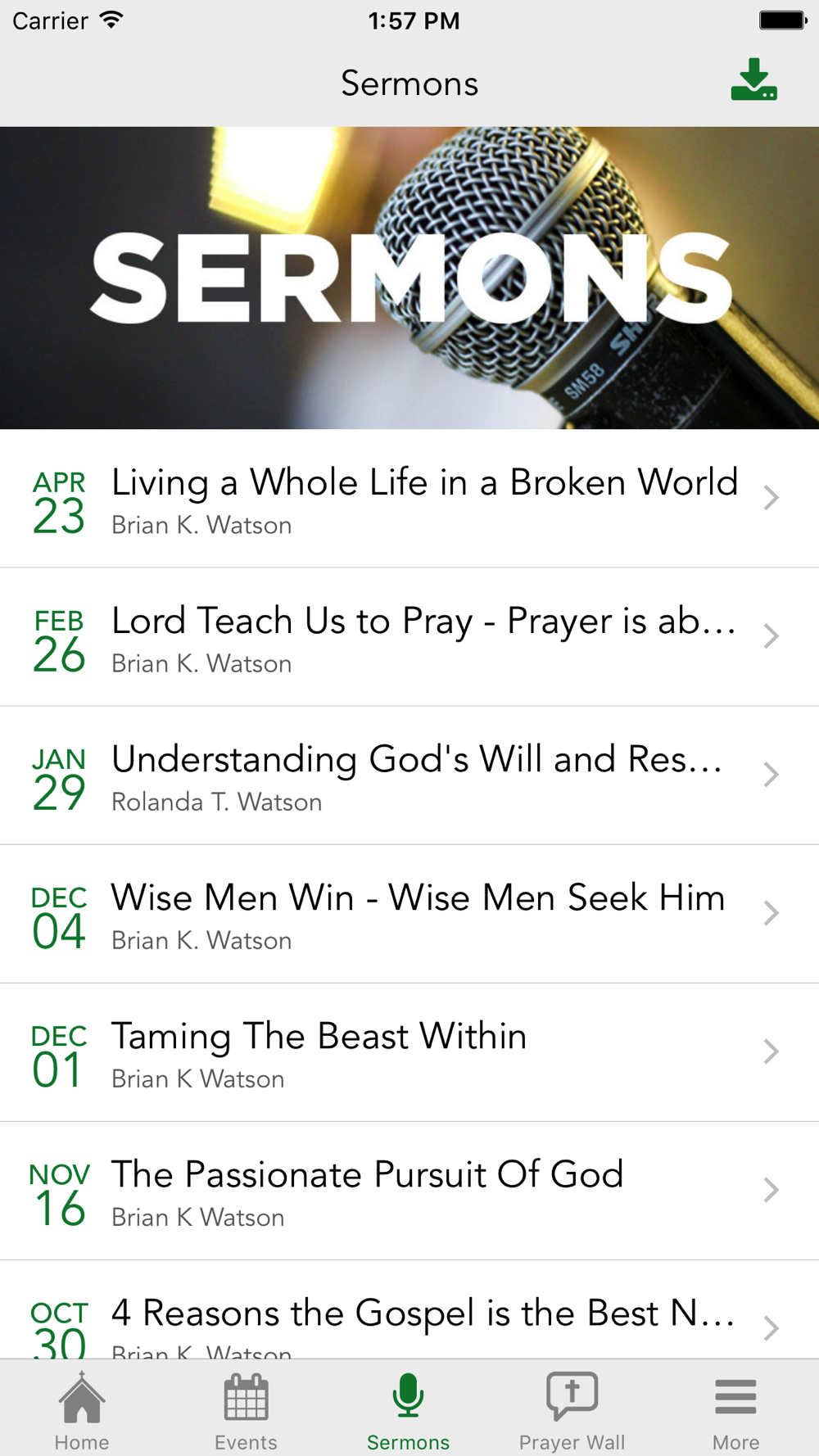Open the More menu tab
This screenshot has height=1456, width=819.
click(x=735, y=1410)
